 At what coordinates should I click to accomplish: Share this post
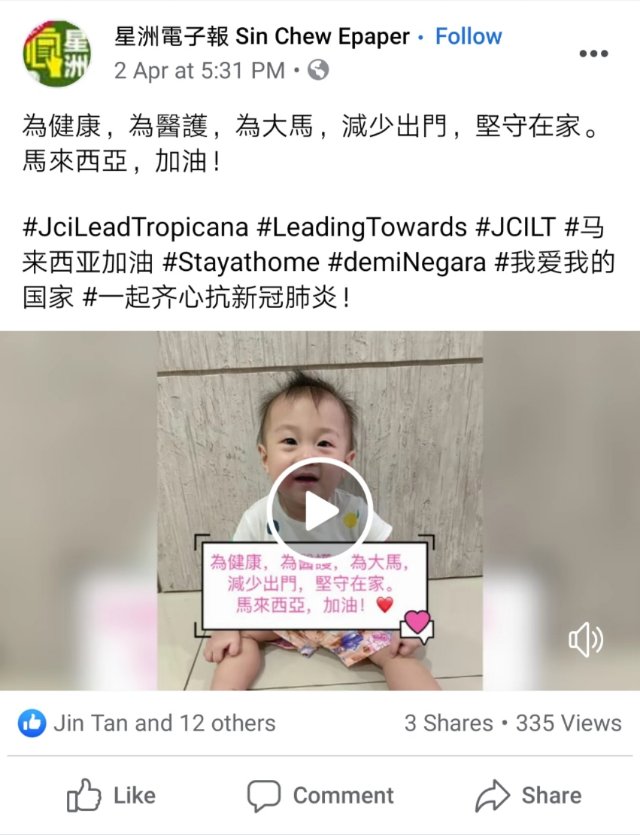click(528, 796)
